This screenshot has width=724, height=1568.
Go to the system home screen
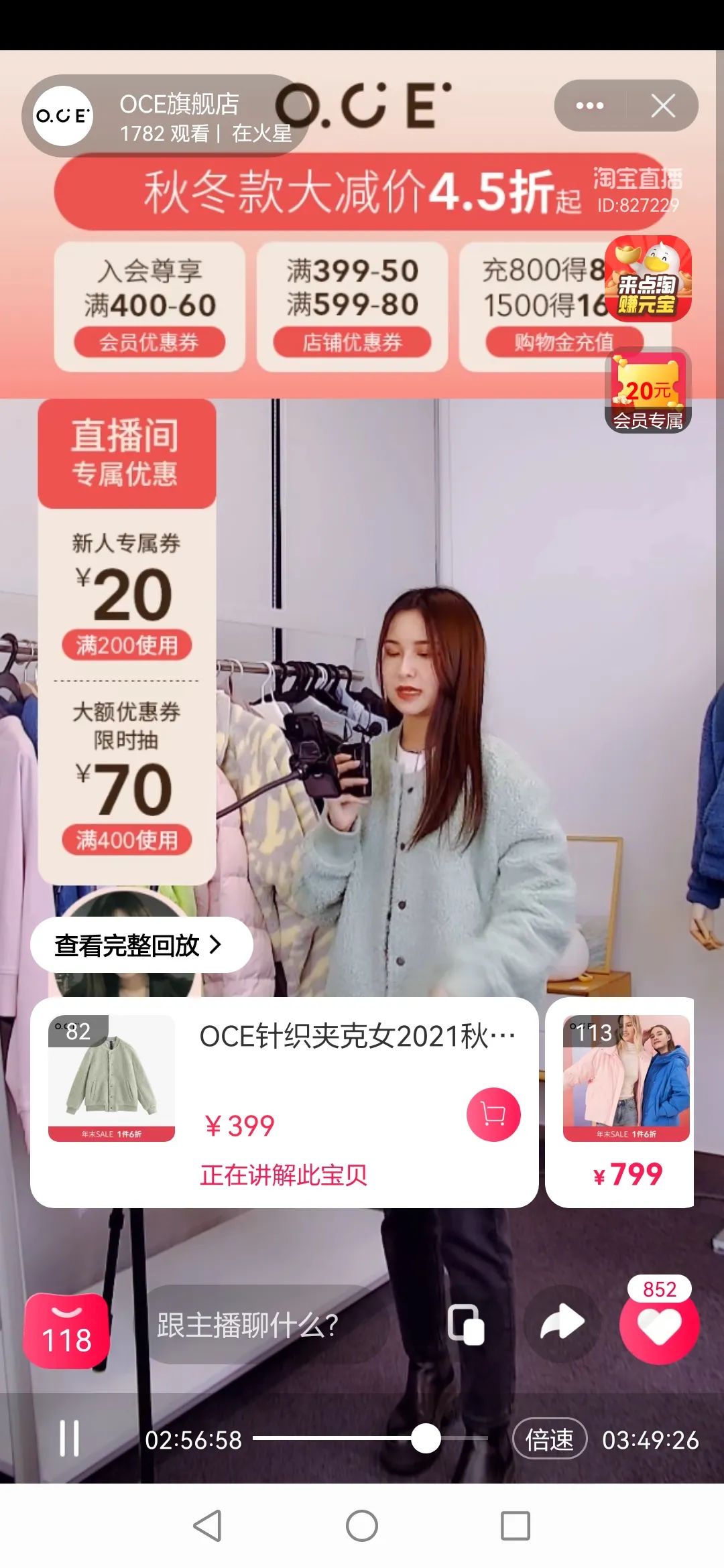coord(362,1526)
